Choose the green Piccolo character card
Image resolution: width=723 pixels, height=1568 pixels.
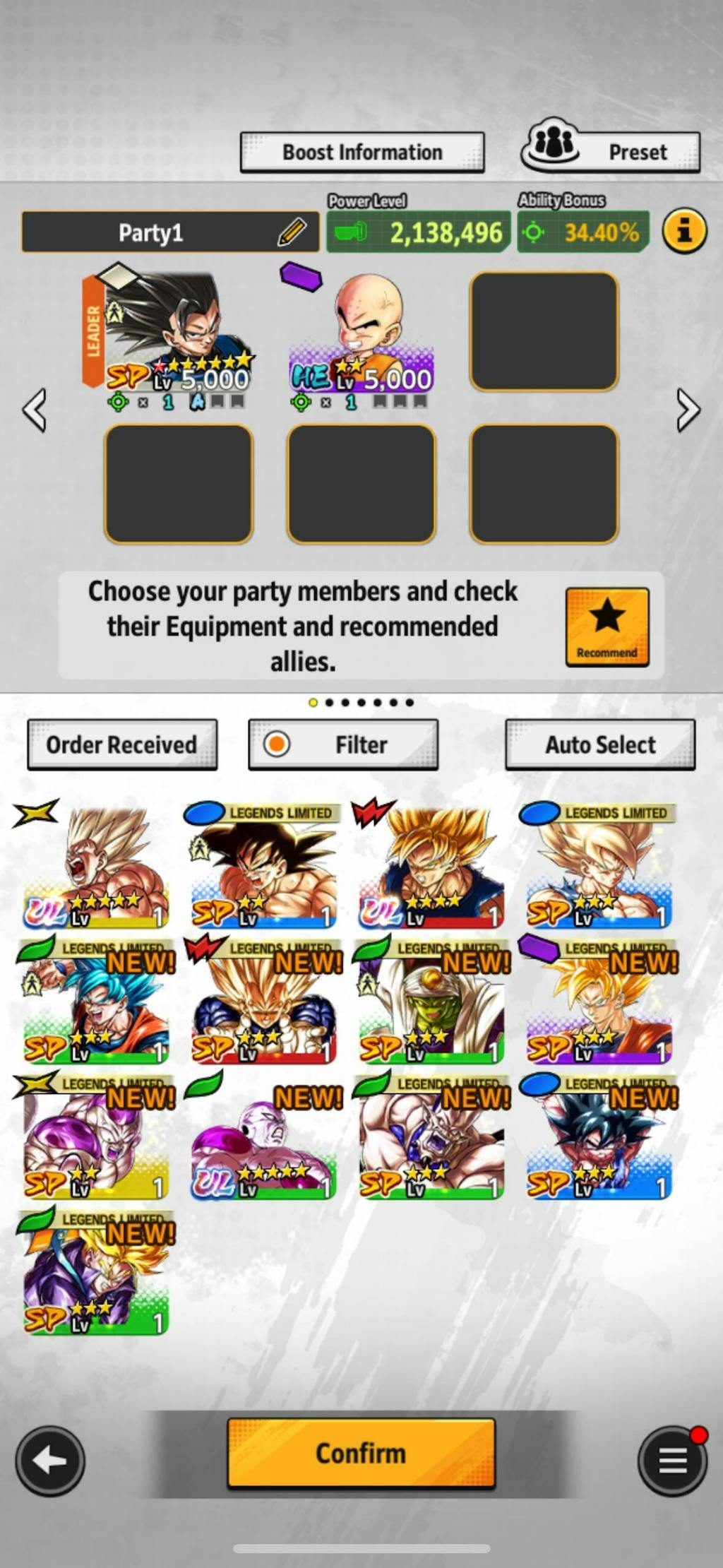pos(431,1002)
